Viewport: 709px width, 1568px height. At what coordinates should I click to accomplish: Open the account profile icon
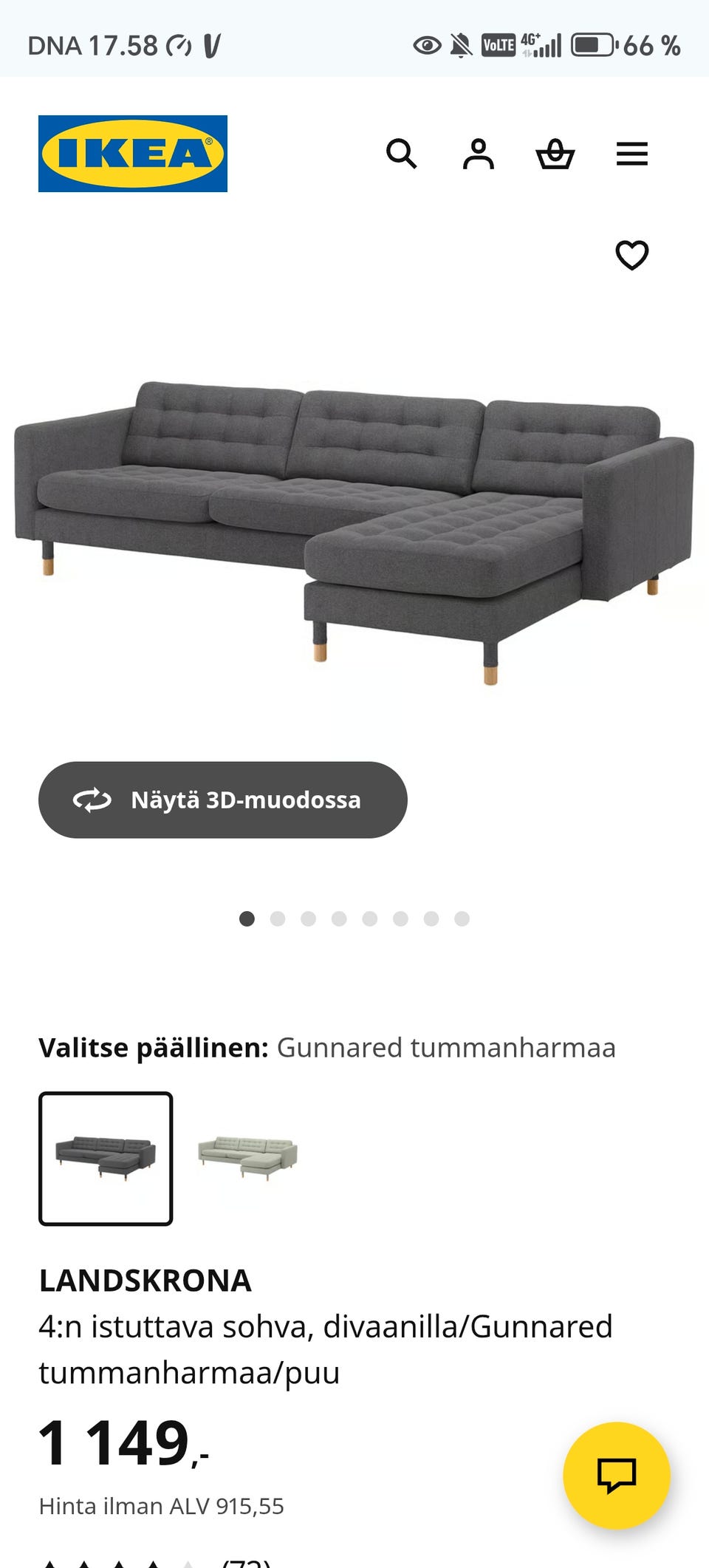[479, 154]
